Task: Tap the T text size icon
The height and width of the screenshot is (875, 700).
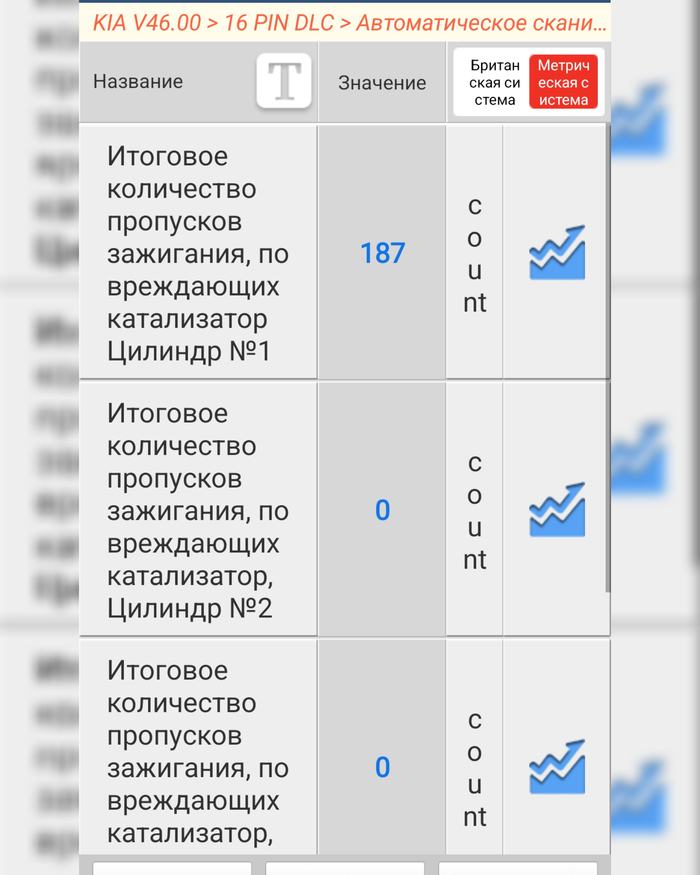Action: click(x=284, y=81)
